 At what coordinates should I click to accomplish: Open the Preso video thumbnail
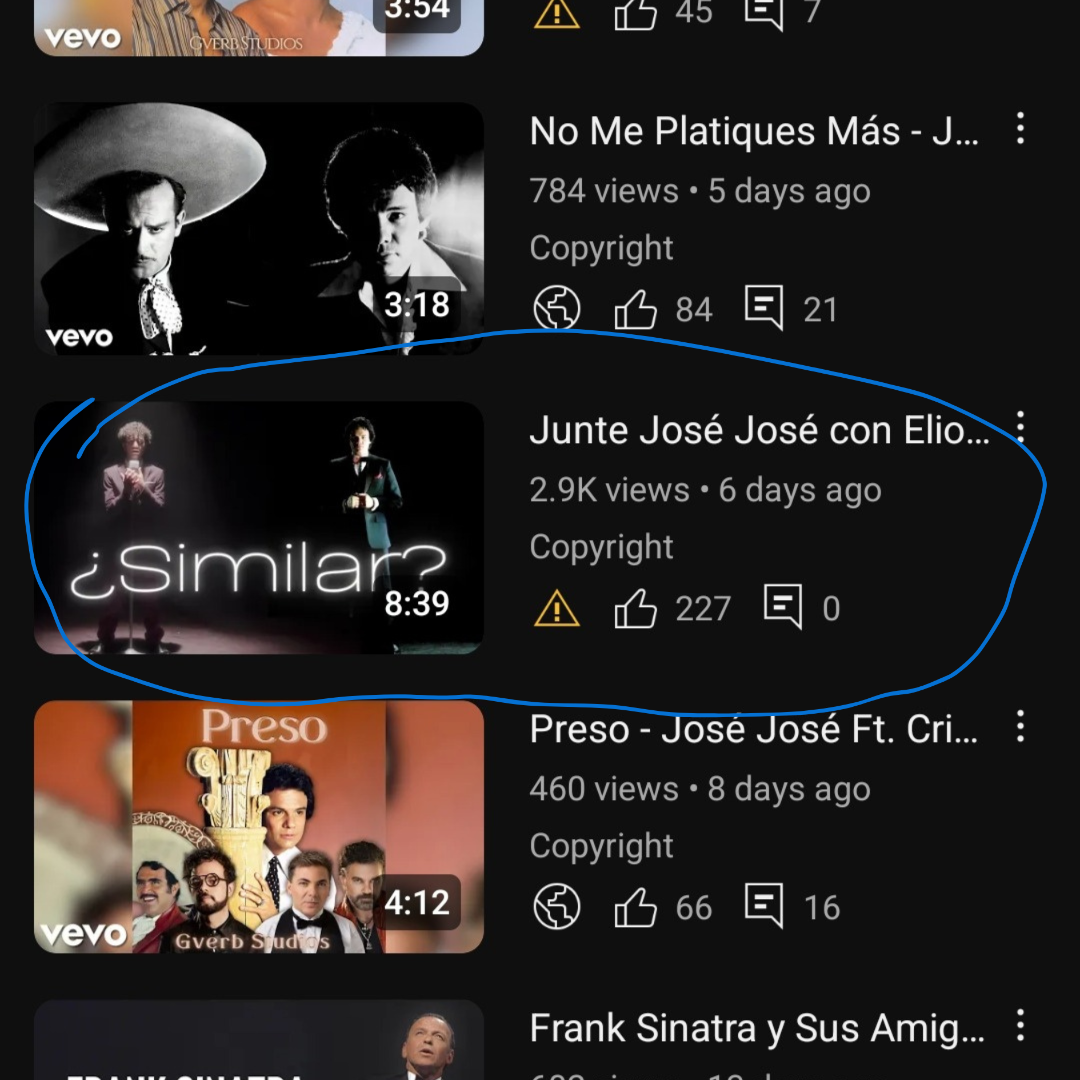(259, 826)
